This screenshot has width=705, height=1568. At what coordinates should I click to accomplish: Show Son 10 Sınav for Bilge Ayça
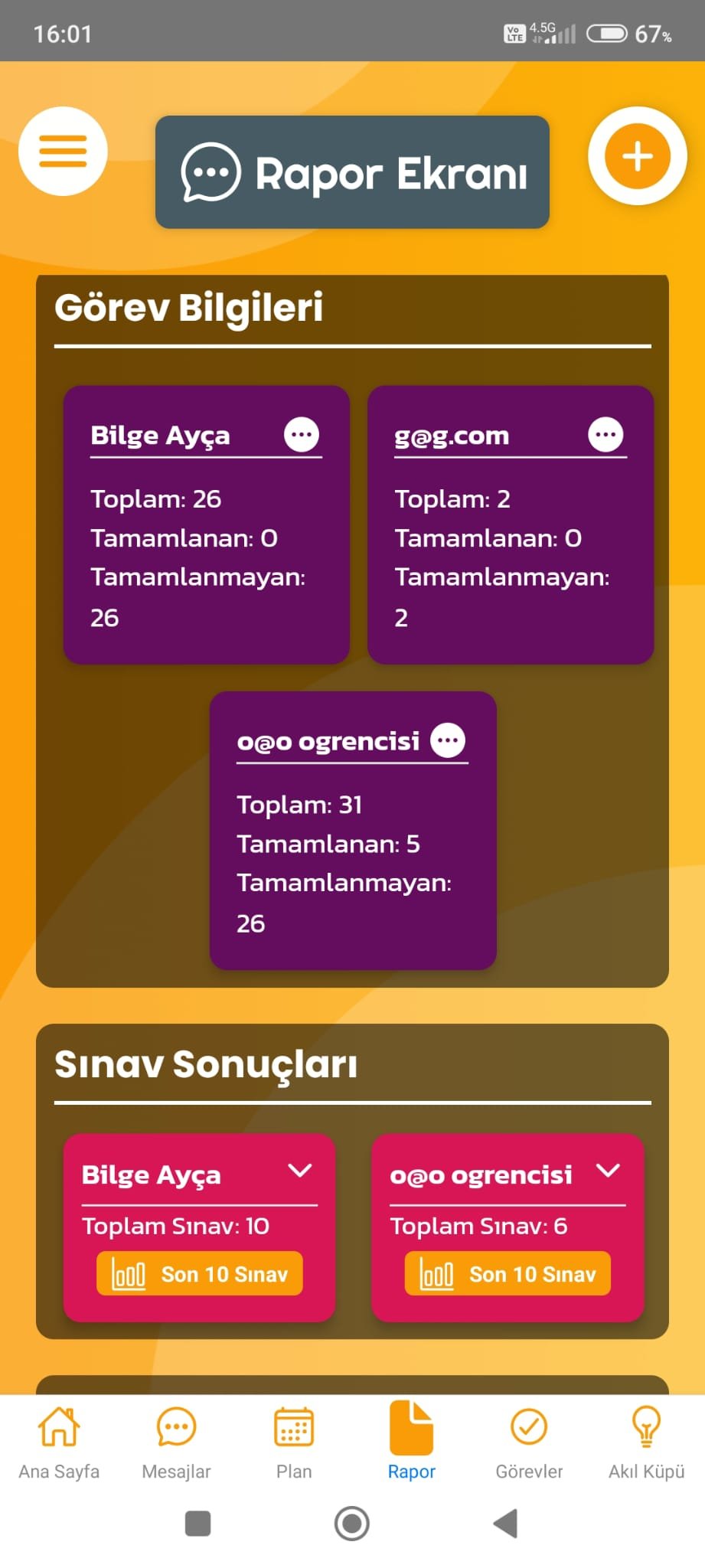coord(200,1273)
